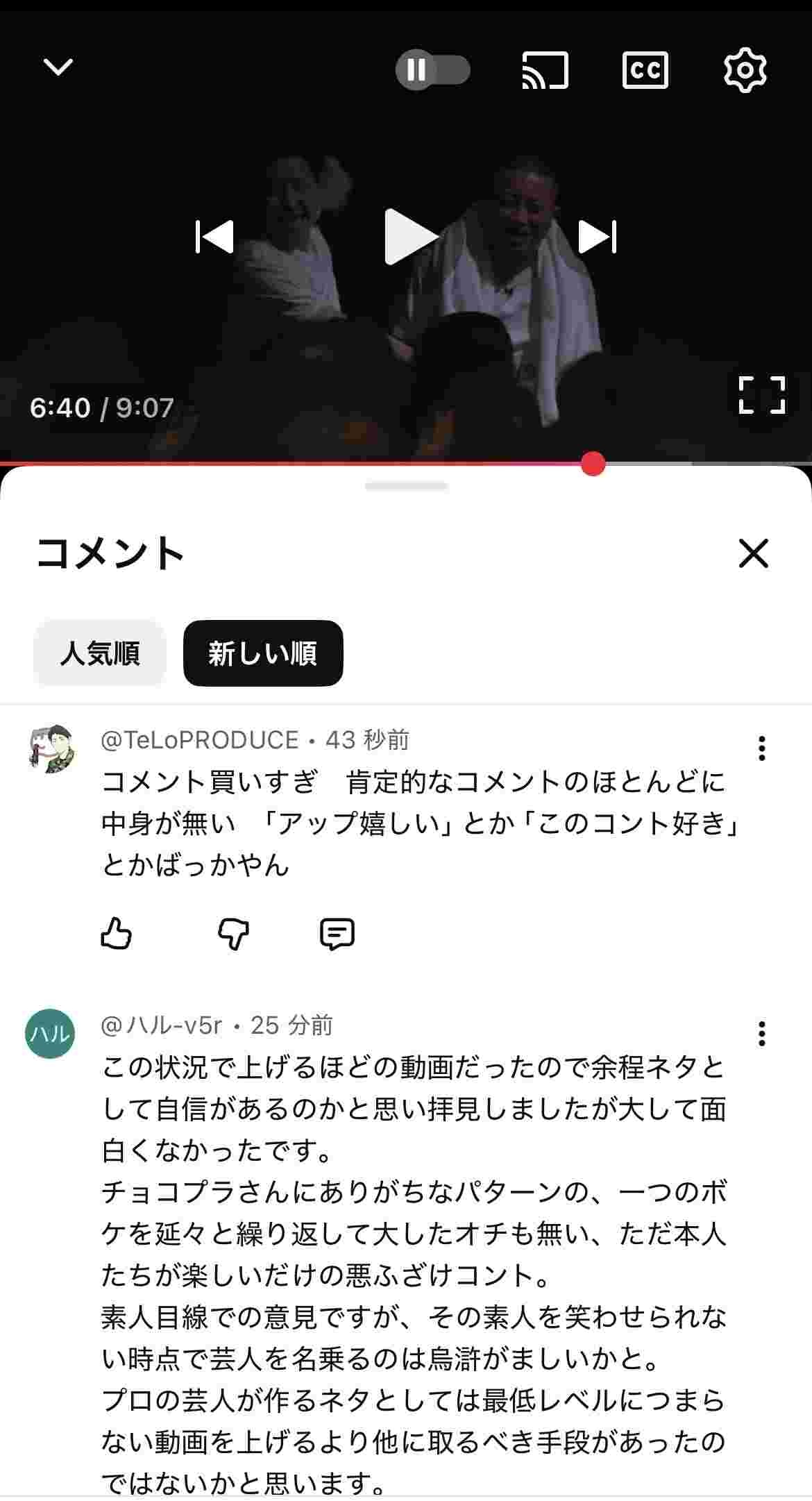Enter fullscreen mode
This screenshot has height=1501, width=812.
pos(761,395)
